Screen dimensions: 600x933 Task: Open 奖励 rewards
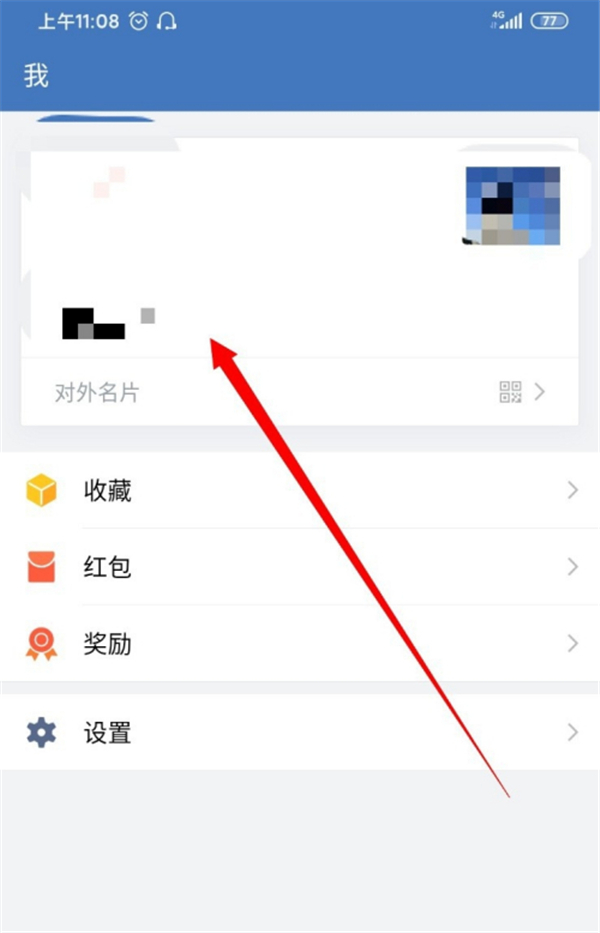(x=108, y=645)
